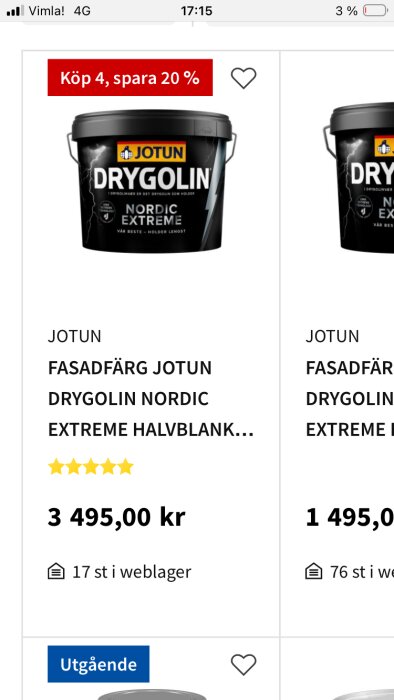The width and height of the screenshot is (394, 700).
Task: Tap the heart icon on the Utgående product
Action: [x=243, y=665]
